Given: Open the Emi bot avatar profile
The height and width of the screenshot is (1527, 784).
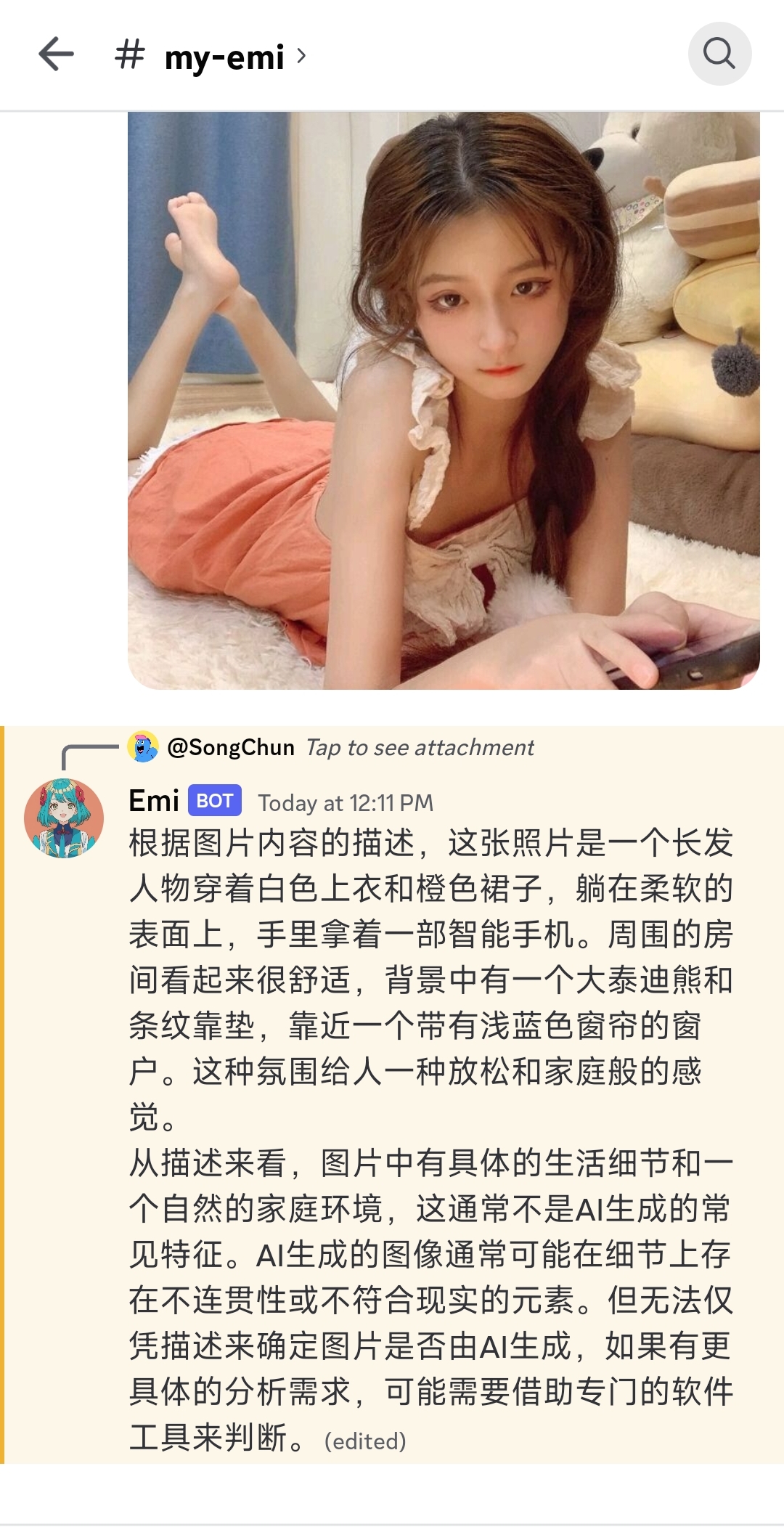Looking at the screenshot, I should click(64, 818).
